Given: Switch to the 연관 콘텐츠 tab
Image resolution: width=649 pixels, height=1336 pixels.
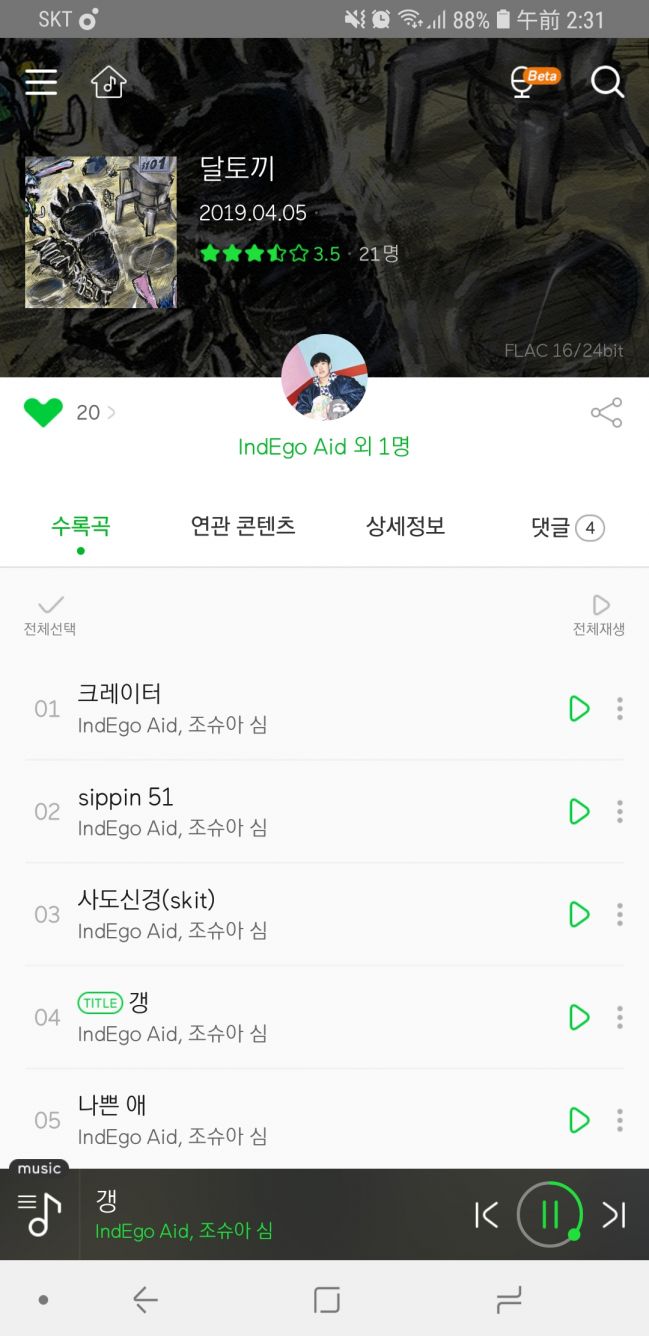Looking at the screenshot, I should point(243,526).
